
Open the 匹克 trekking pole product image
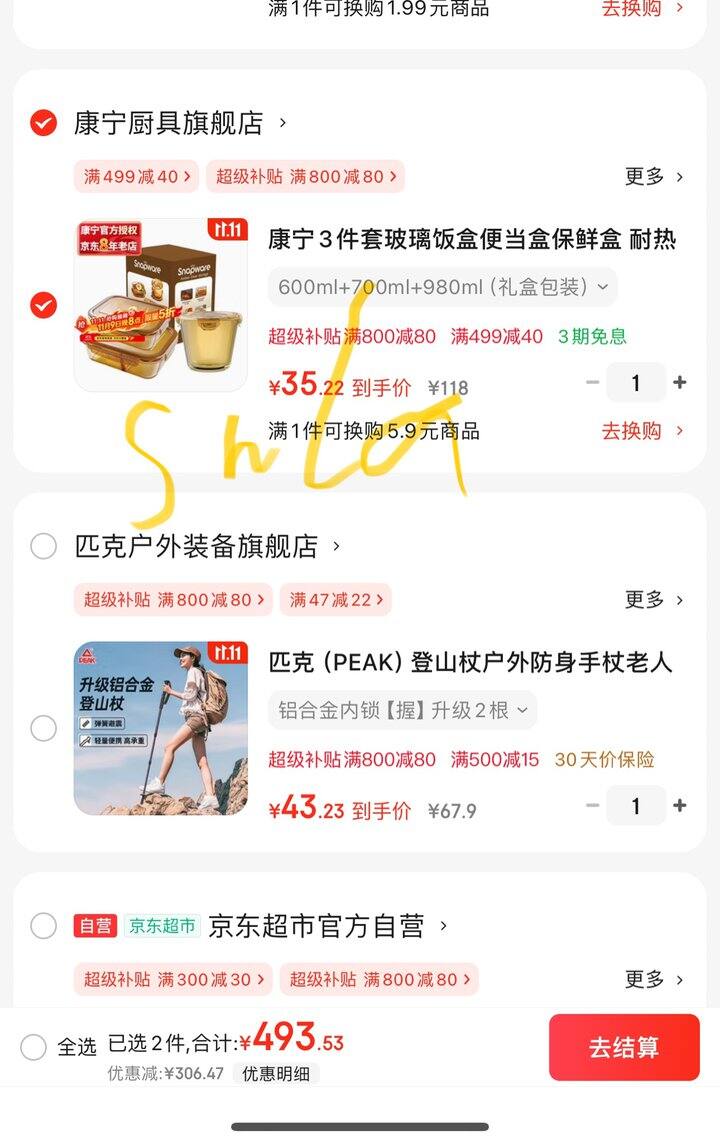pos(161,728)
